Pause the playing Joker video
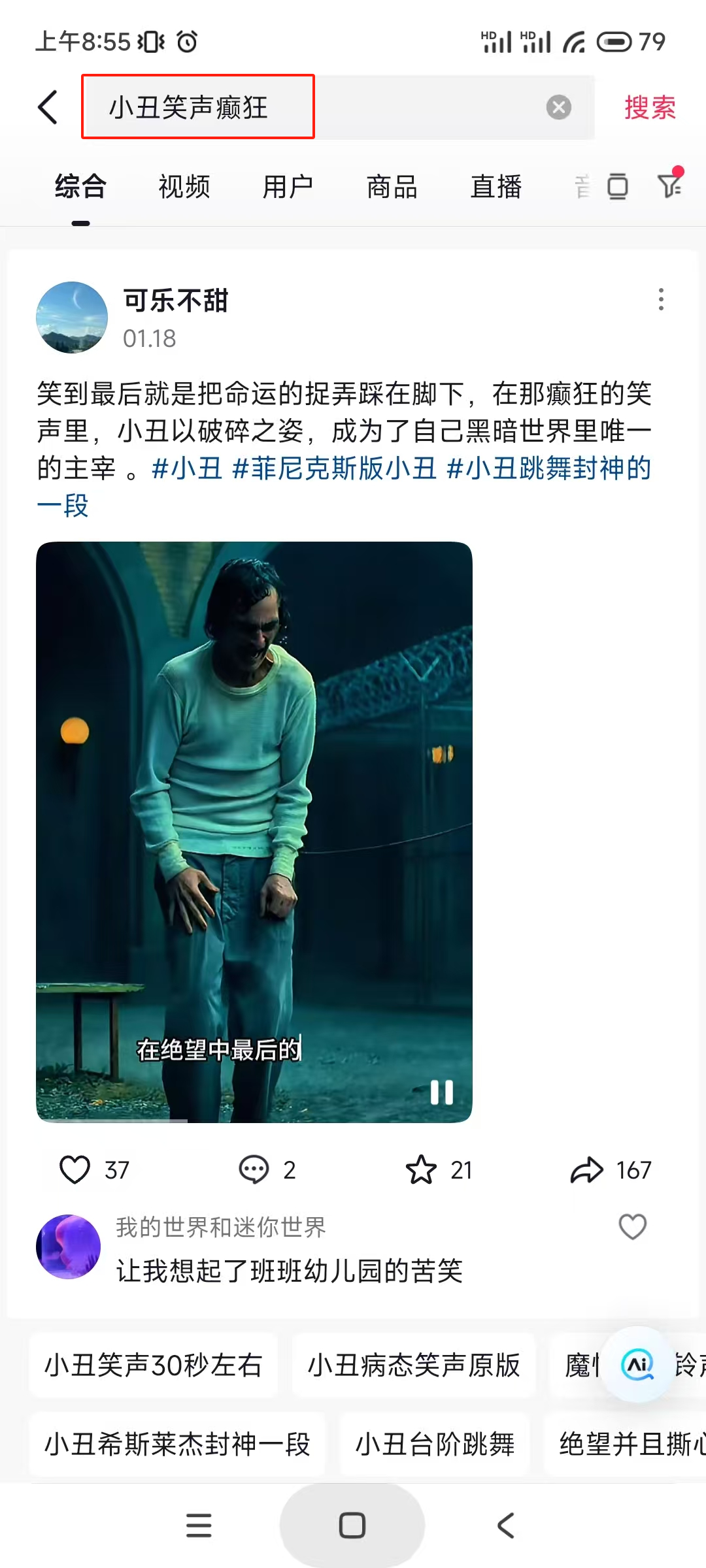The image size is (706, 1568). (441, 1092)
